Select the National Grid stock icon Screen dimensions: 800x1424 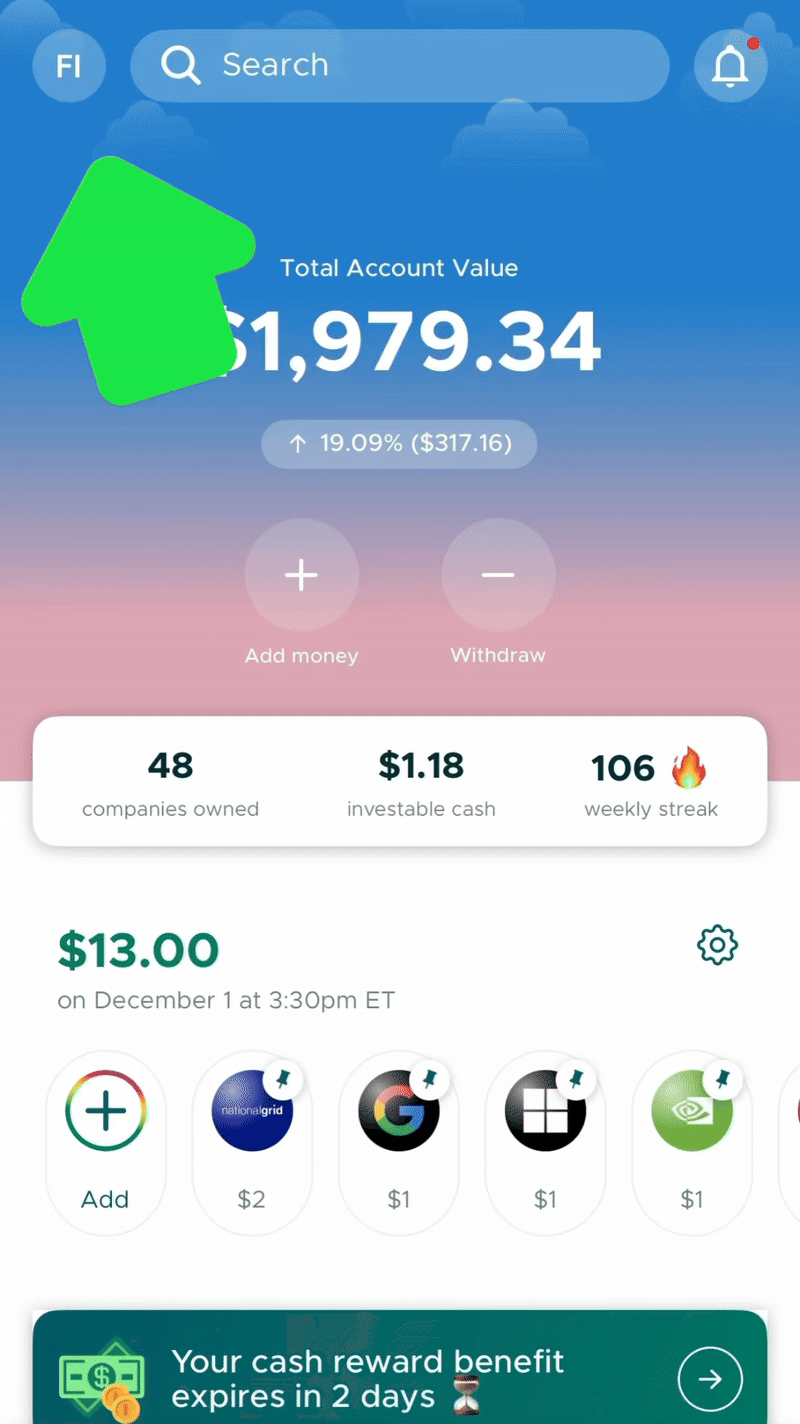point(252,1110)
